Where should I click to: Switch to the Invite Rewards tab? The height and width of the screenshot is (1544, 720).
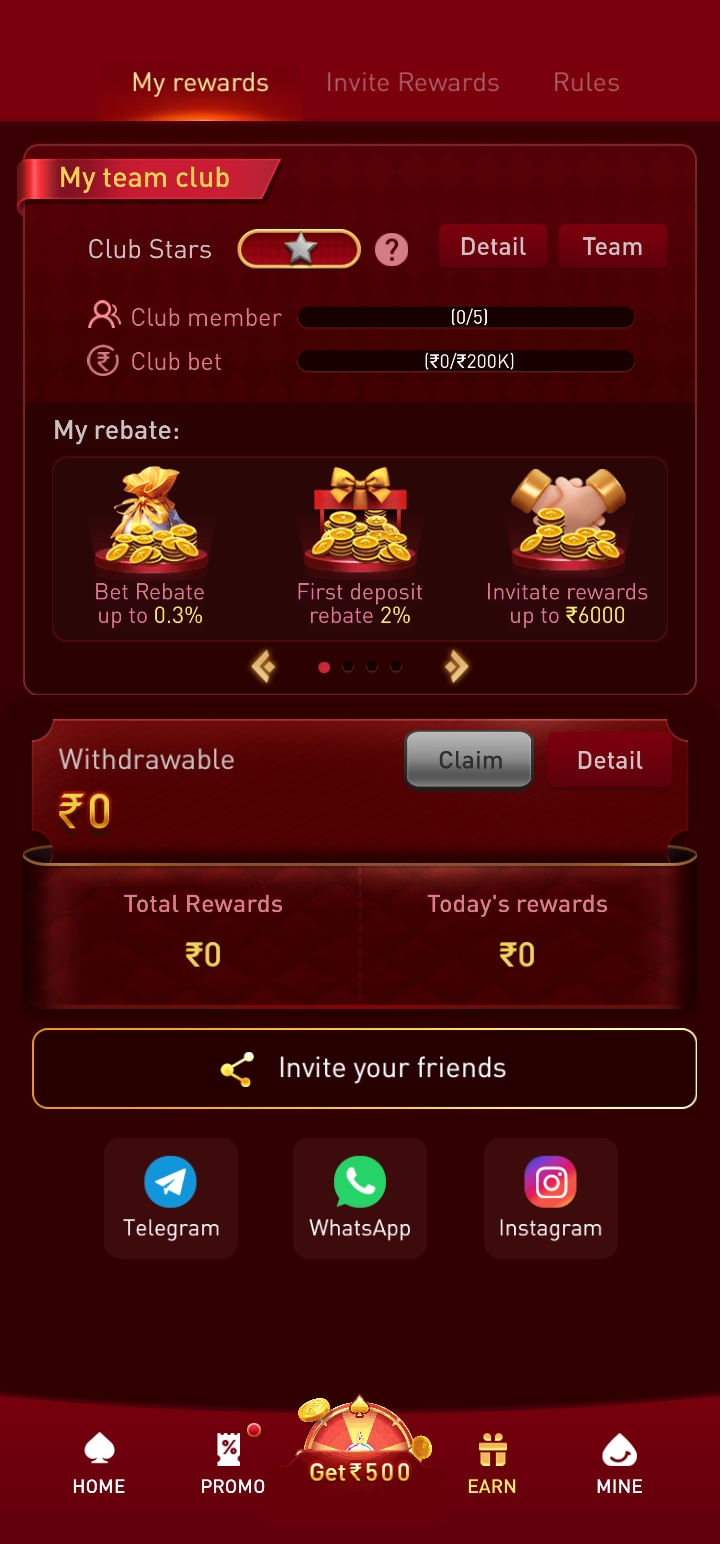pyautogui.click(x=412, y=82)
